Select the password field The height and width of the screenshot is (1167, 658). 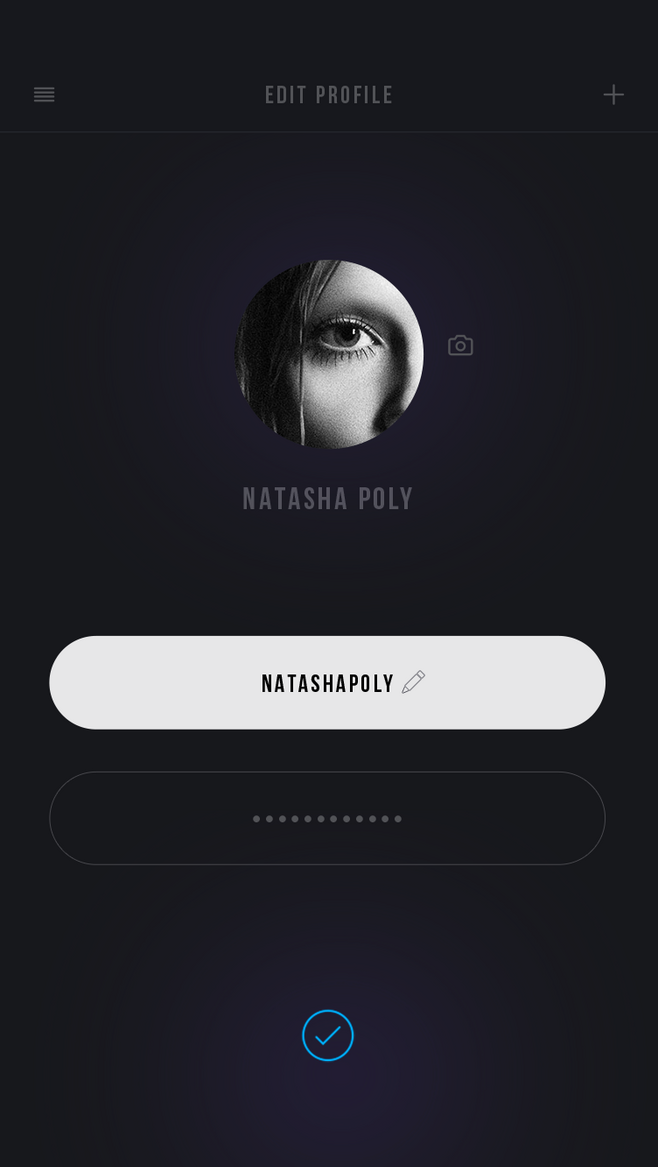pyautogui.click(x=328, y=818)
